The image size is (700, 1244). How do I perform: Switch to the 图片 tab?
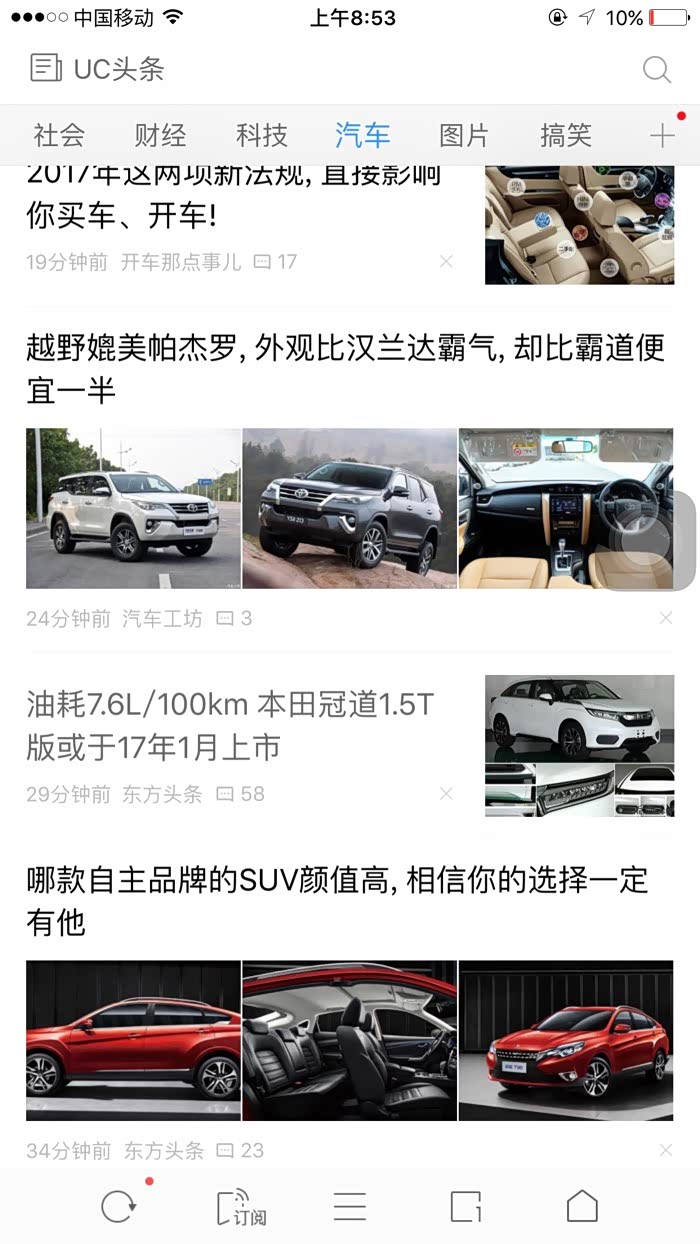pyautogui.click(x=464, y=135)
